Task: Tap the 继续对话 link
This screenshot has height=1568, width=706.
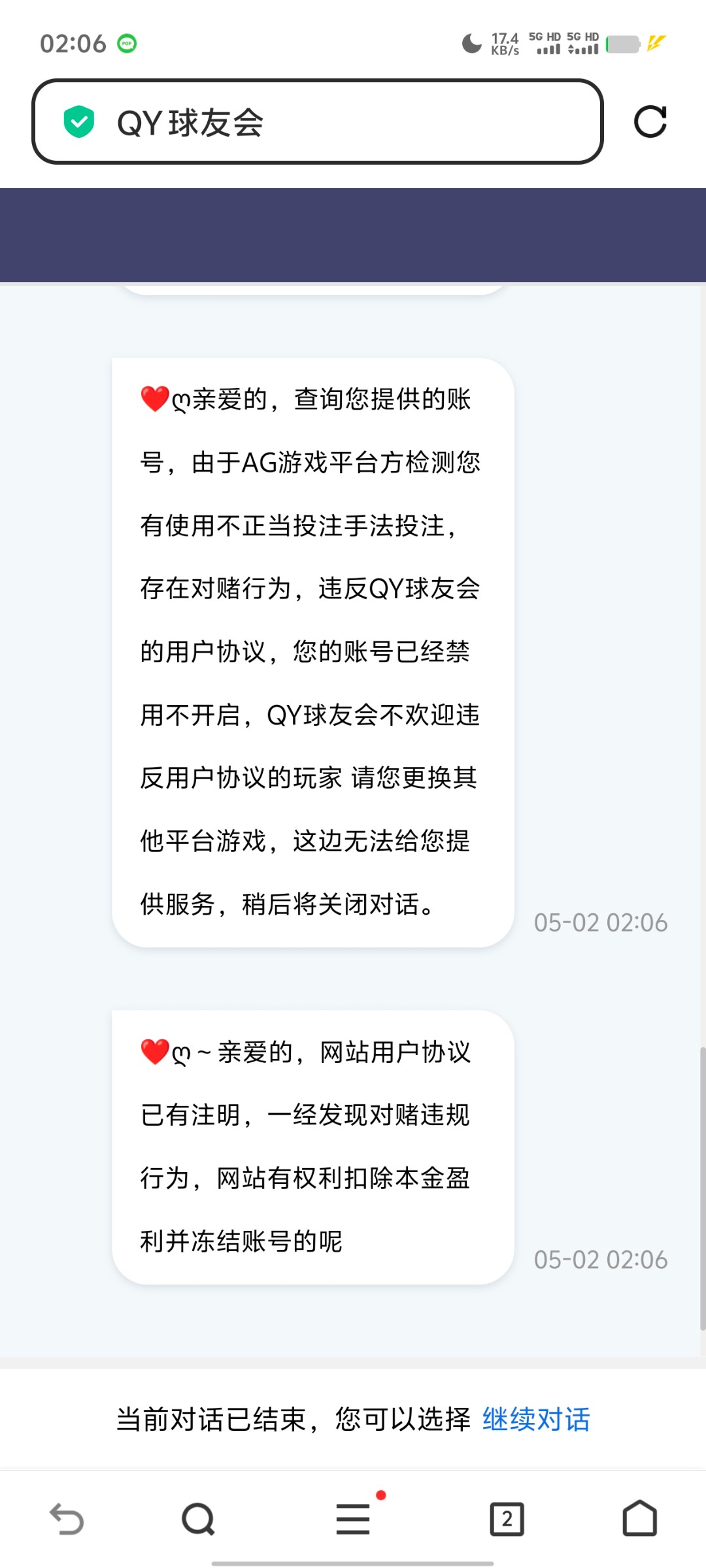Action: pos(536,1419)
